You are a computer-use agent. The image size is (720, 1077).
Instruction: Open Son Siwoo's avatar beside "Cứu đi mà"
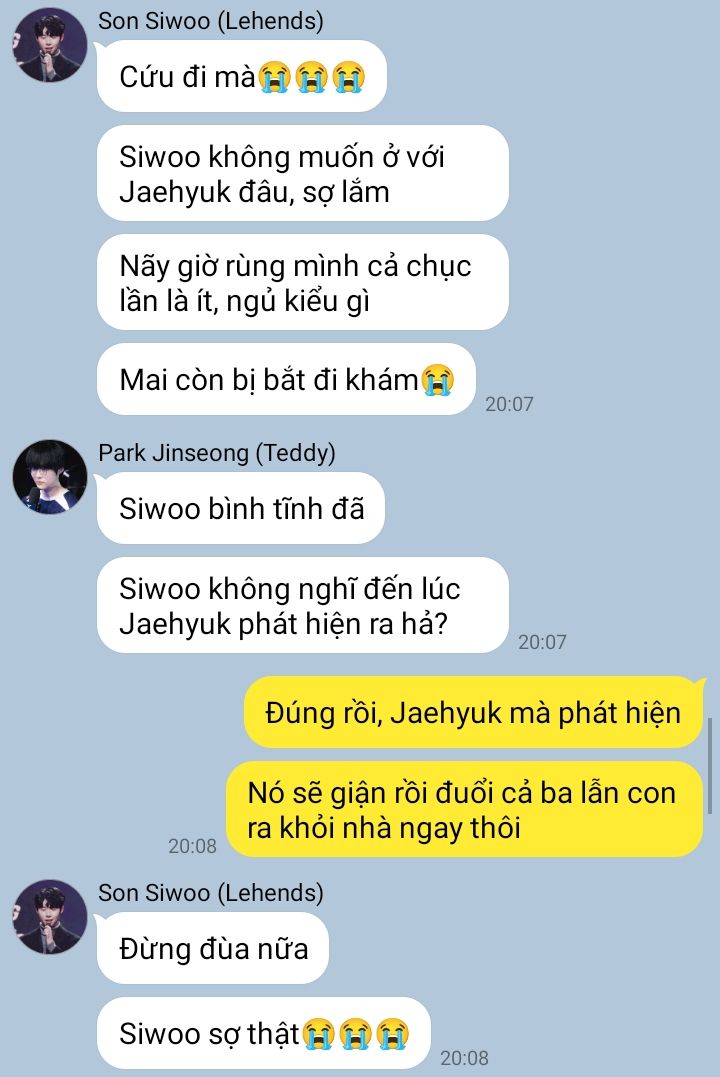[x=49, y=45]
